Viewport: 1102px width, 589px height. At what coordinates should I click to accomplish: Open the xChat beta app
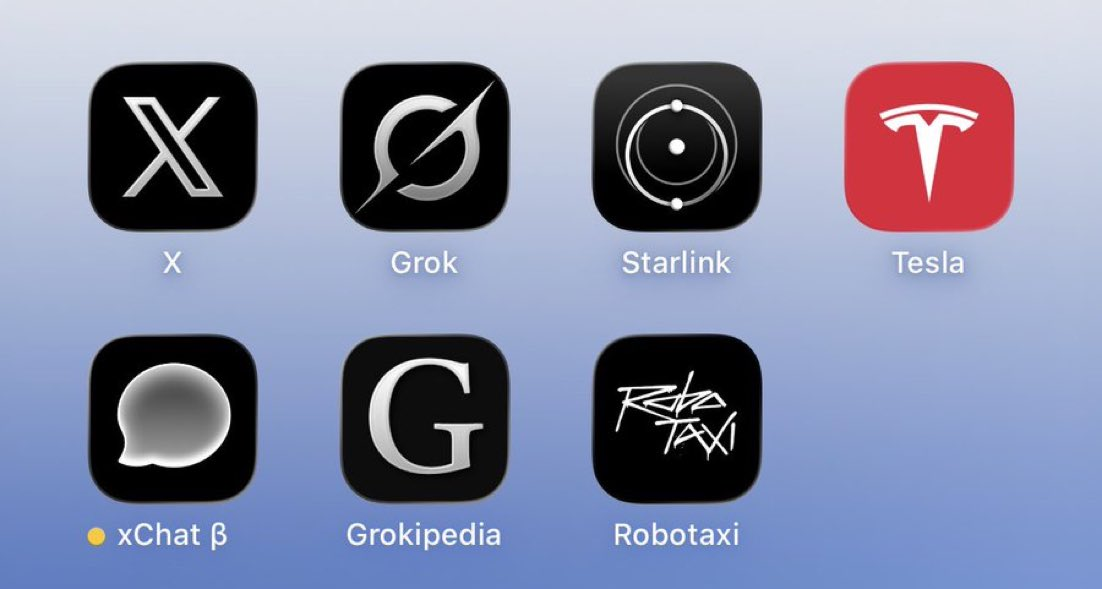[172, 418]
